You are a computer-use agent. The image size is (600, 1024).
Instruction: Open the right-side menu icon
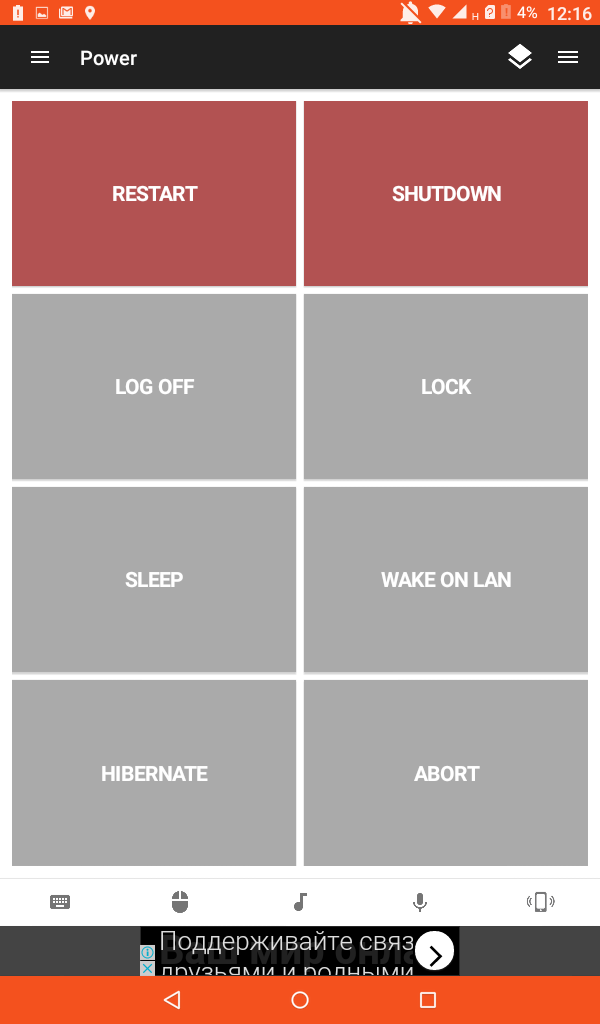(x=567, y=57)
